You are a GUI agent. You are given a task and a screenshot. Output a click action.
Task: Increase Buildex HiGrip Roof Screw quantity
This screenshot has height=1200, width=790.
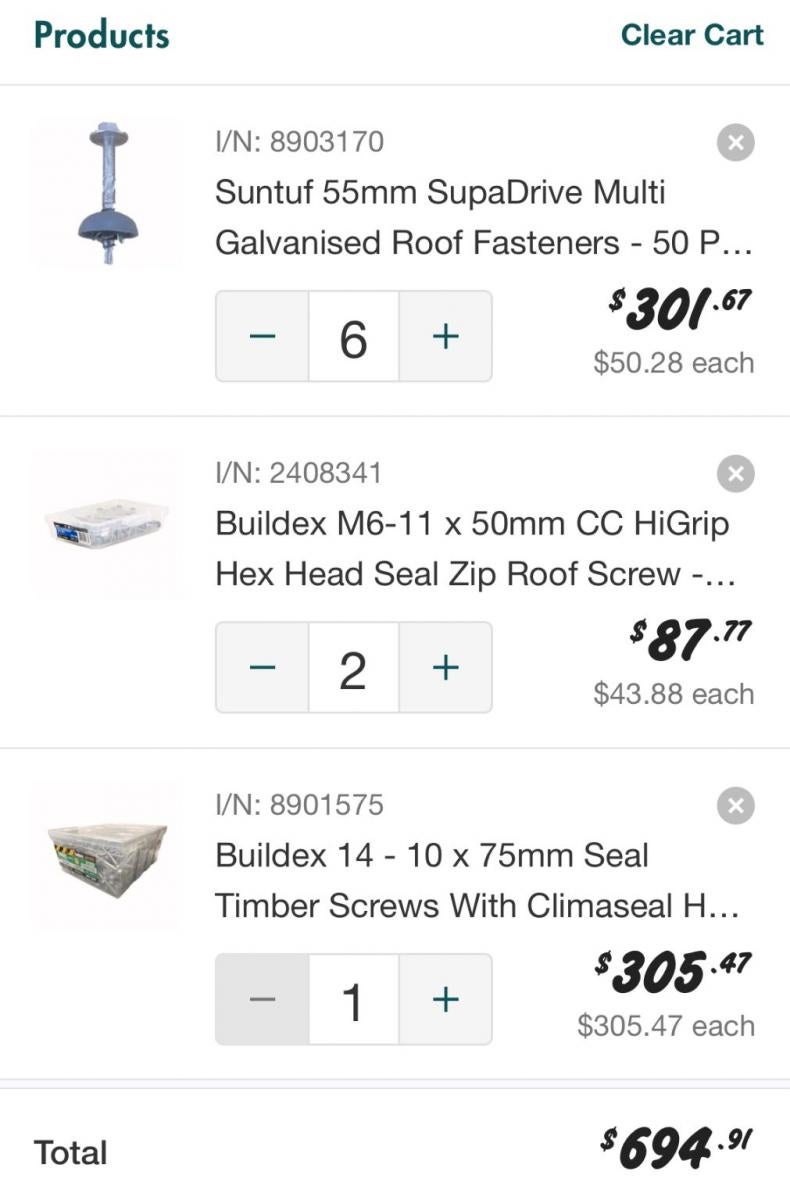click(x=445, y=668)
